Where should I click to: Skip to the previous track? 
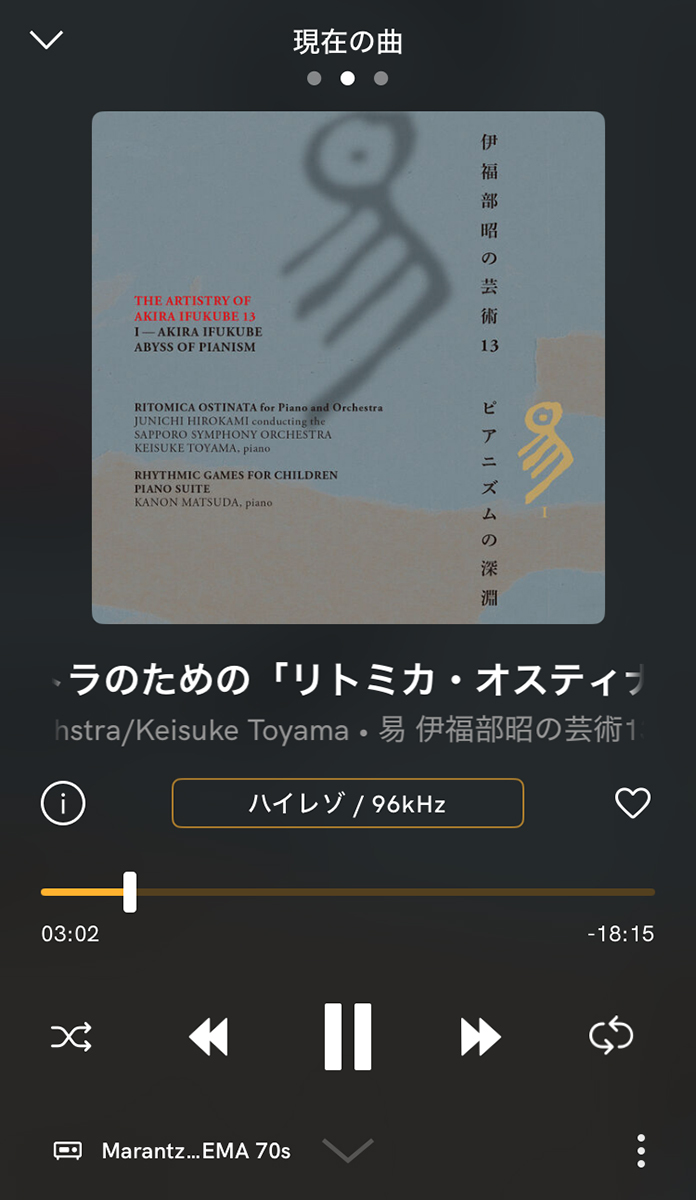(209, 1037)
